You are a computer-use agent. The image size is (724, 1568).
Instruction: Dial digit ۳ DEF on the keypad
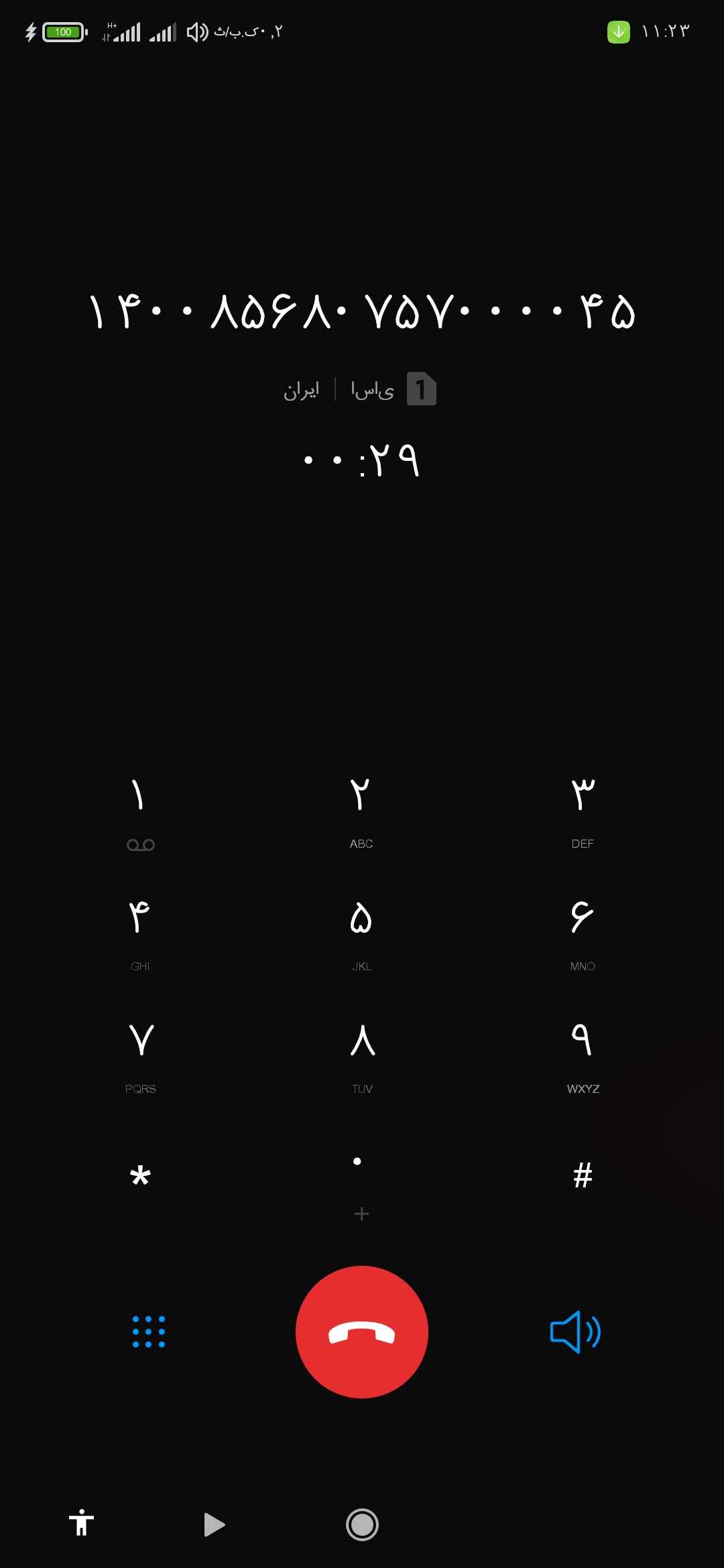583,812
